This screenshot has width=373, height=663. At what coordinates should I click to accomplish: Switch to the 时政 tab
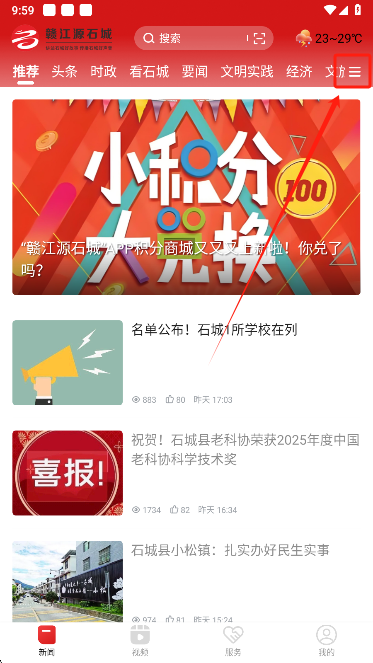coord(103,71)
